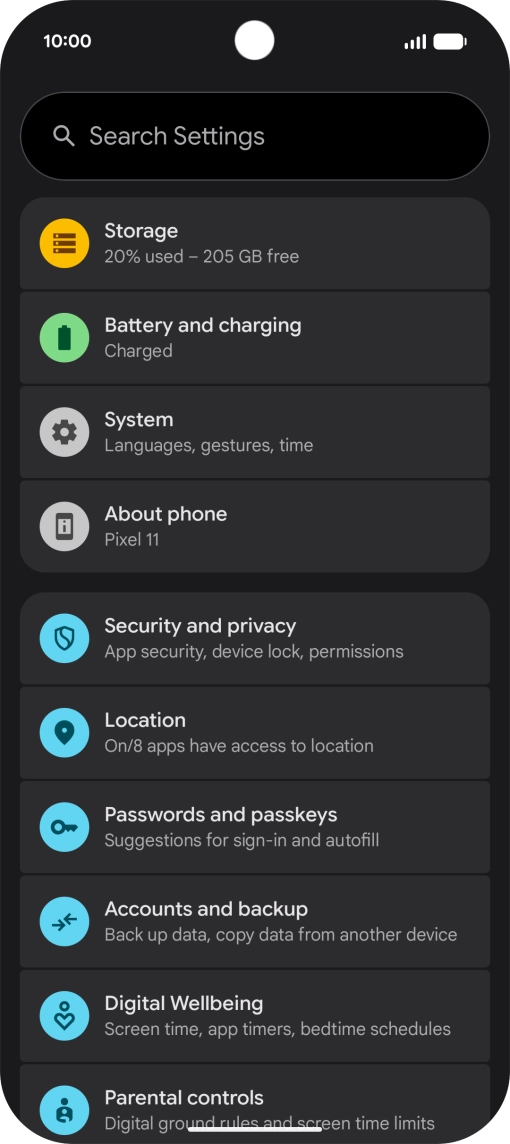Open Storage settings
This screenshot has width=510, height=1144.
(255, 244)
